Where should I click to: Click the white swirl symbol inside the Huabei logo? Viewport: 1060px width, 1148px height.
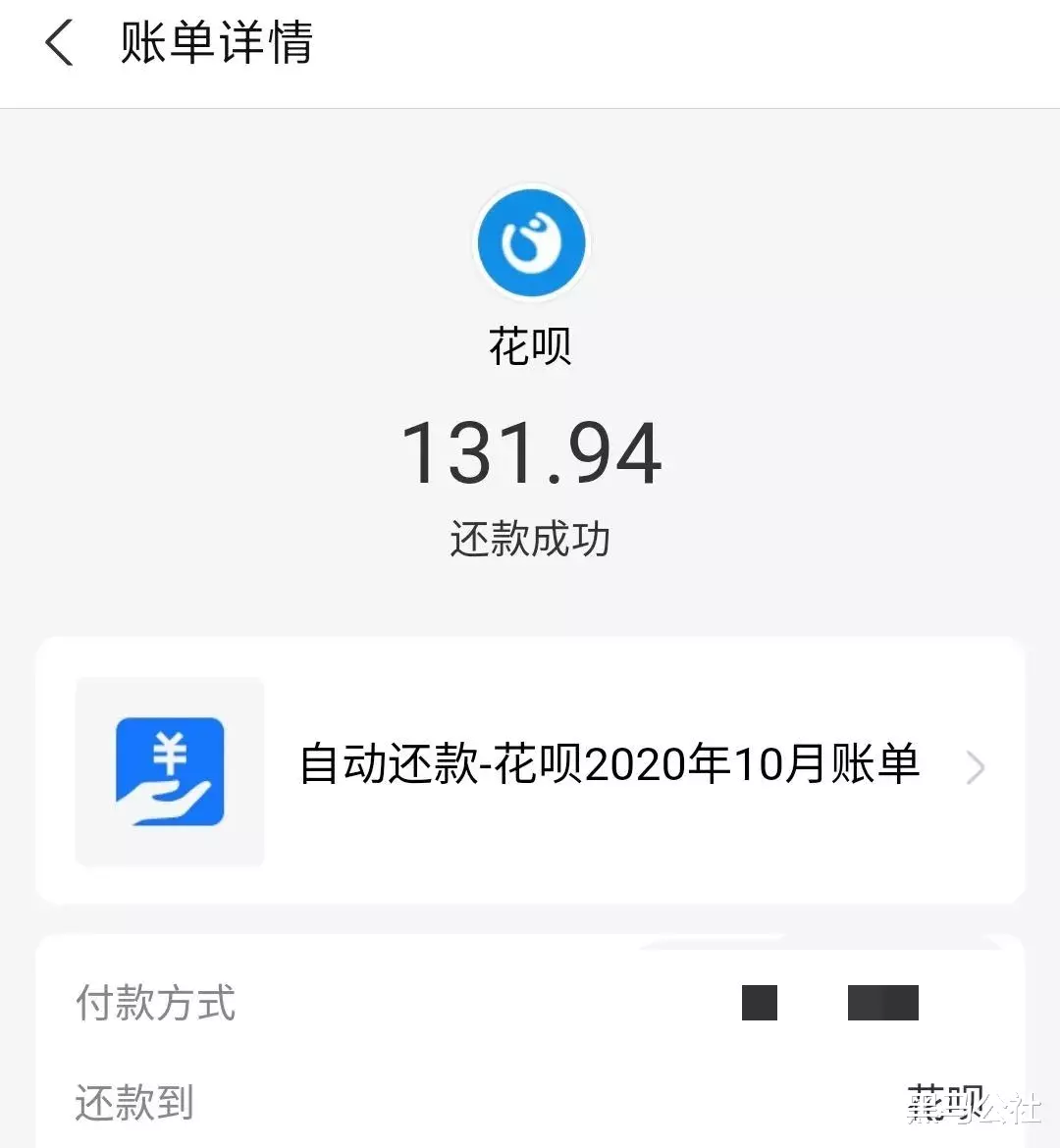531,242
